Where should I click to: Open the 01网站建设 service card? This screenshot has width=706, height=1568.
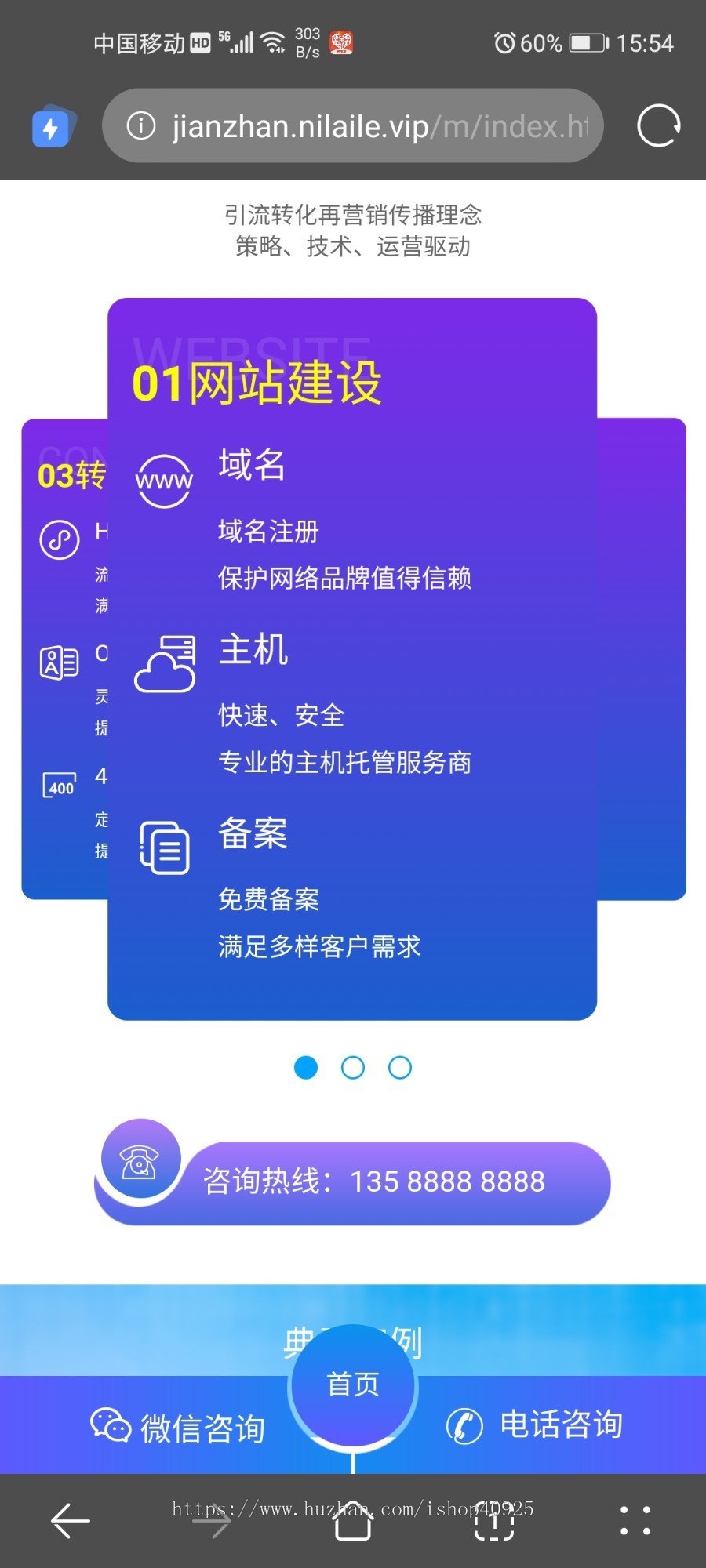tap(352, 659)
